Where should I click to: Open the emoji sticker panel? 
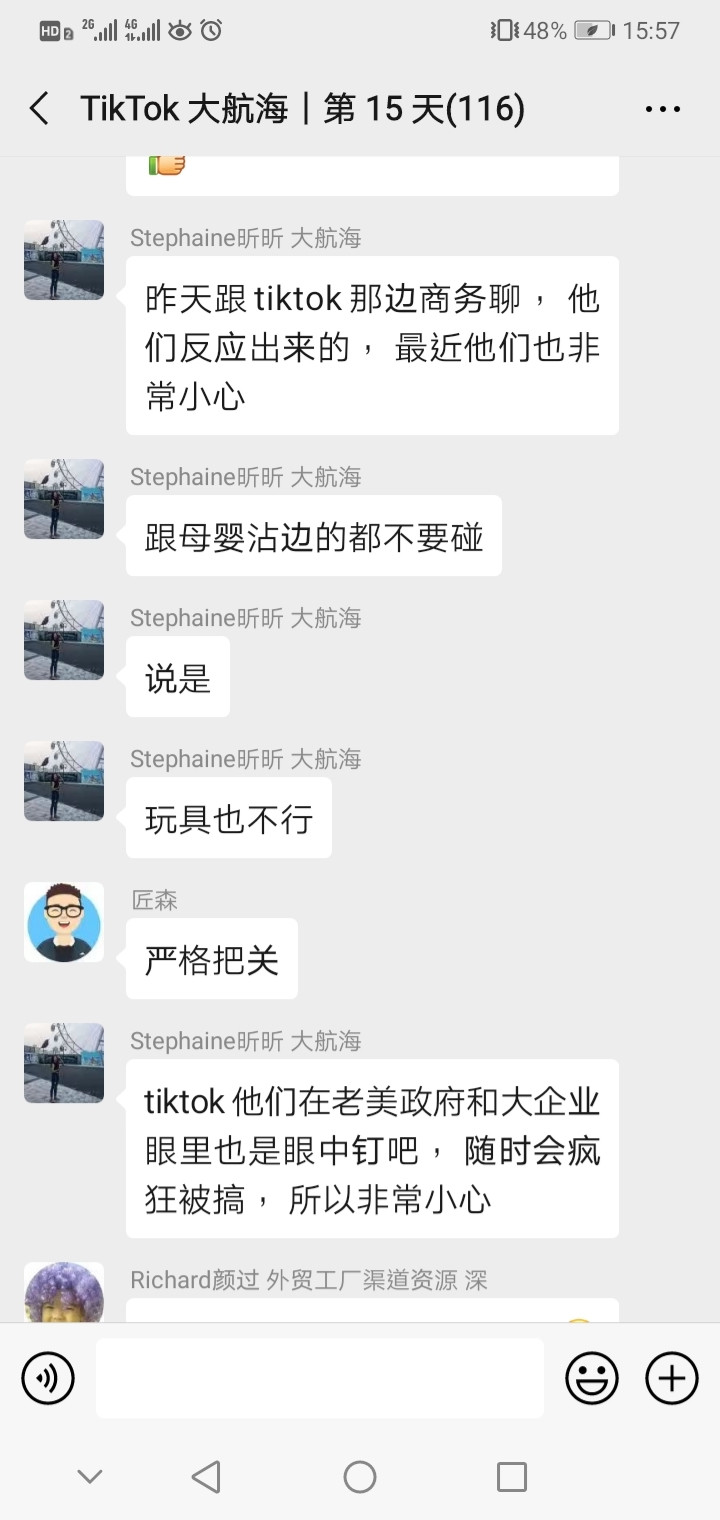click(591, 1378)
